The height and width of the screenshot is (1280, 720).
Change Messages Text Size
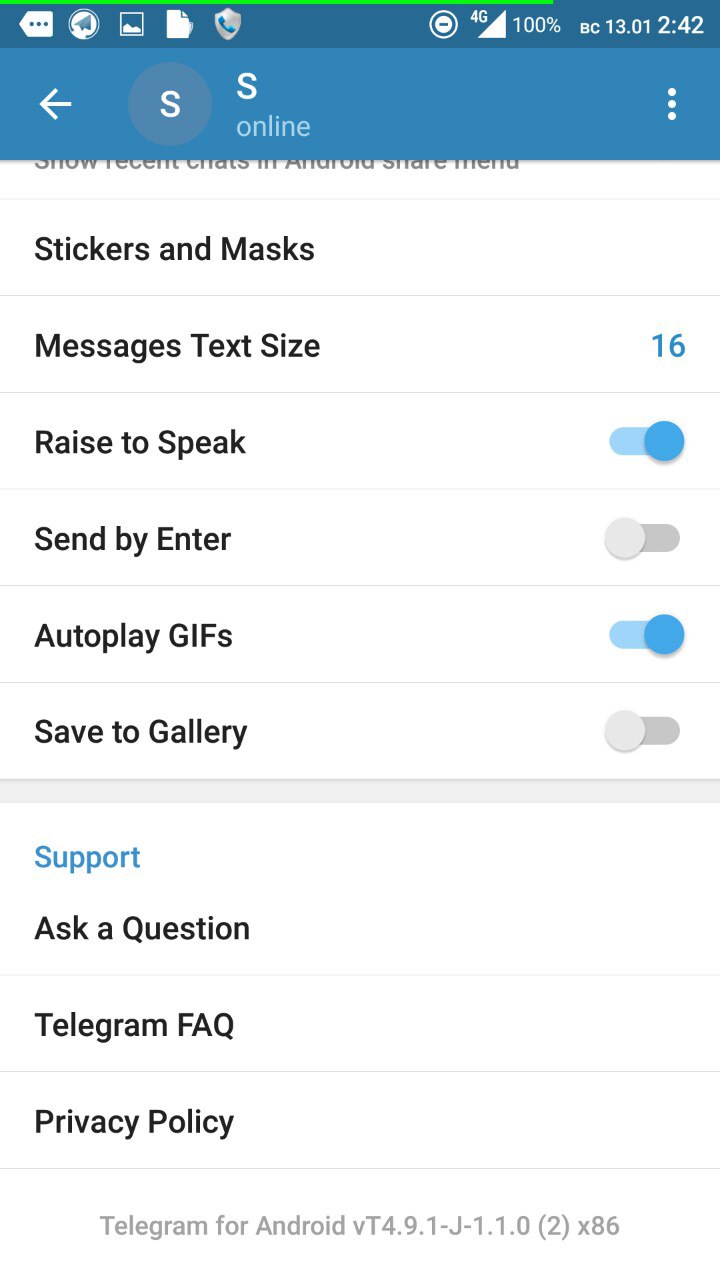pyautogui.click(x=360, y=345)
